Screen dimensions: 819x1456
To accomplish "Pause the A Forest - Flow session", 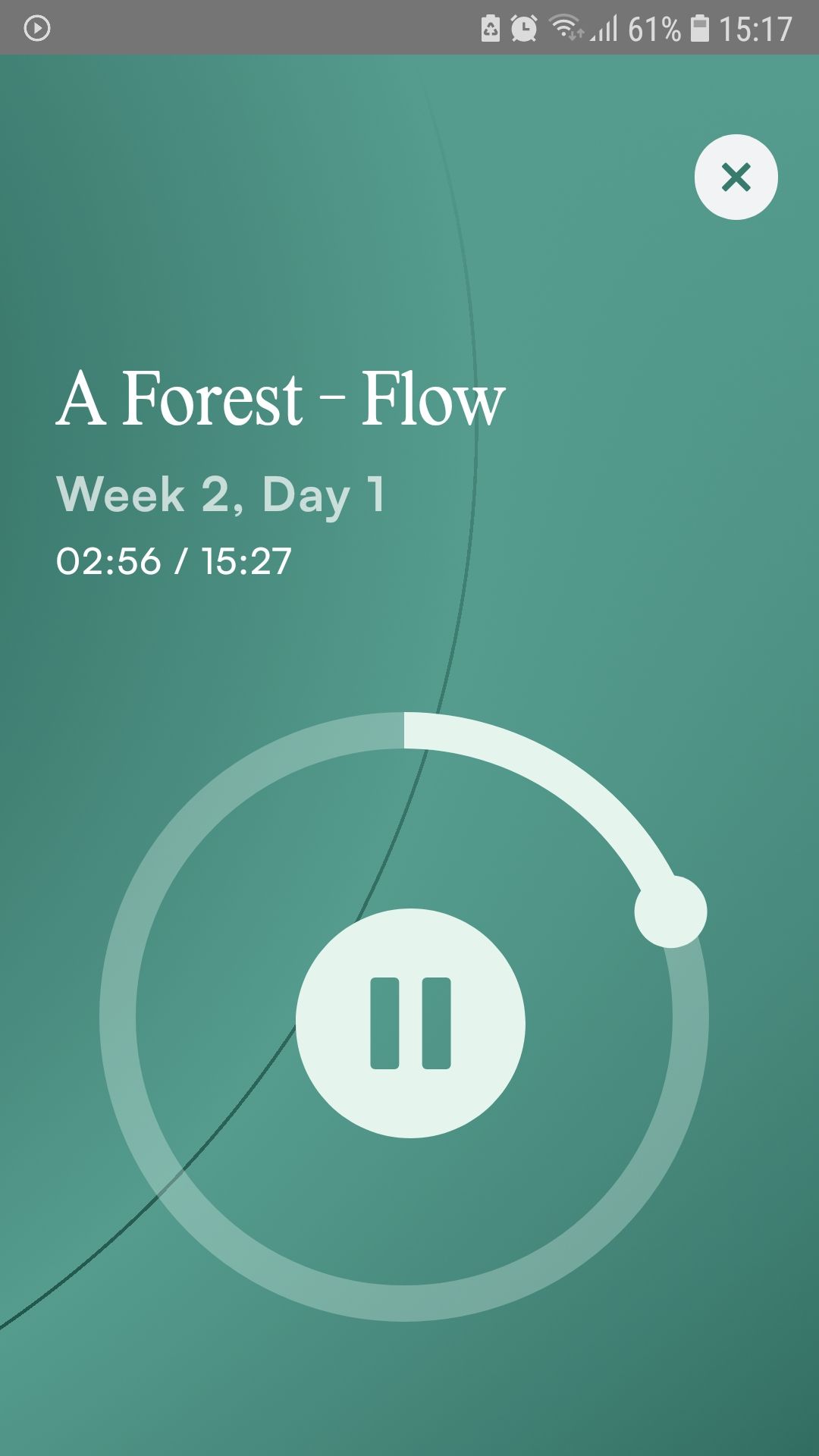I will 410,1023.
